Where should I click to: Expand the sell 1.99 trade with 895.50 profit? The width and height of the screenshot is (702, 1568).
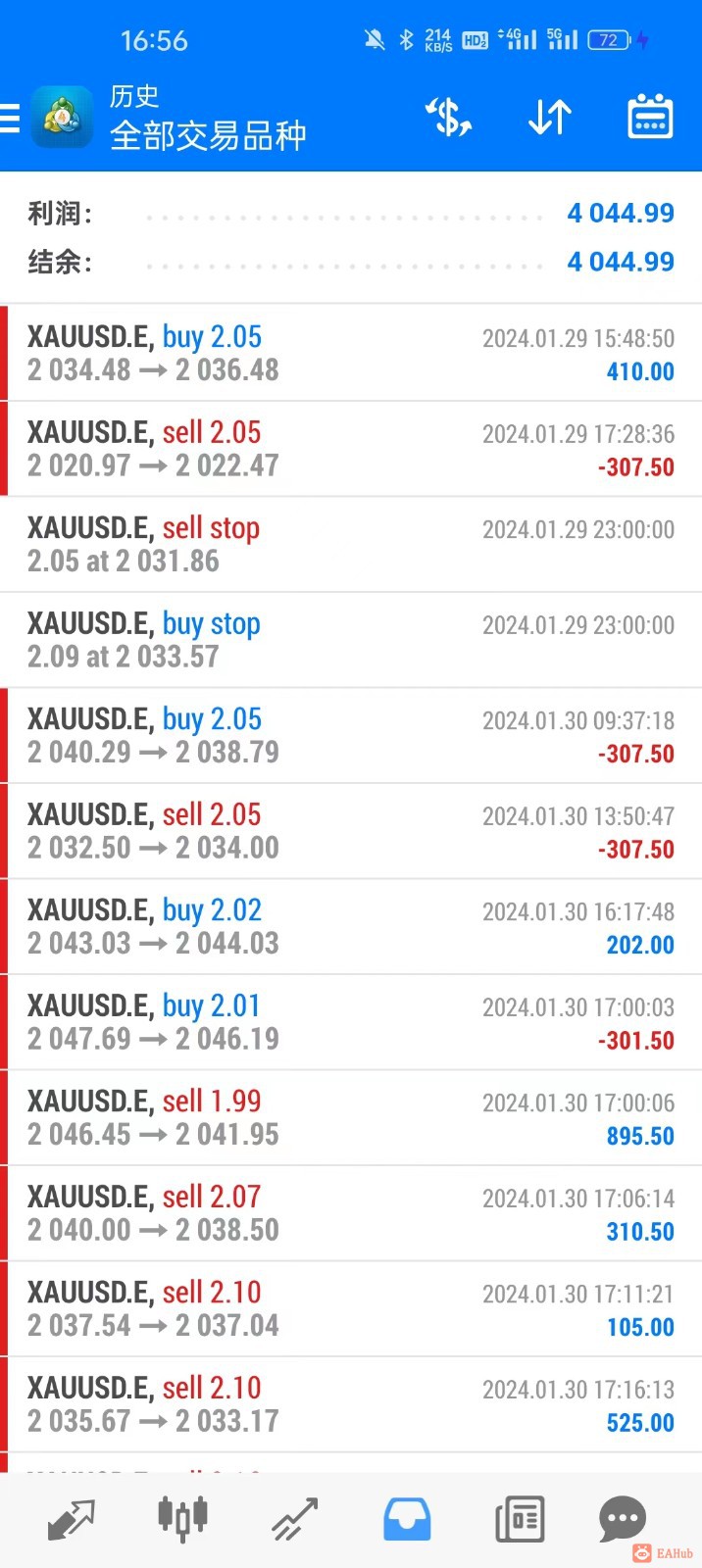[x=351, y=1117]
